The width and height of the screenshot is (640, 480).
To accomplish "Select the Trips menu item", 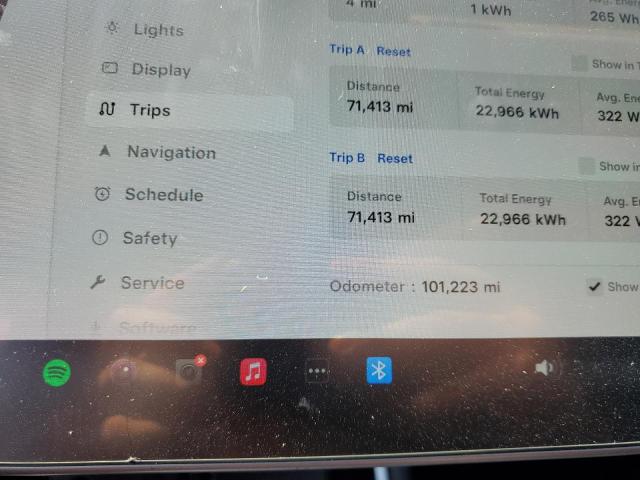I will 149,111.
